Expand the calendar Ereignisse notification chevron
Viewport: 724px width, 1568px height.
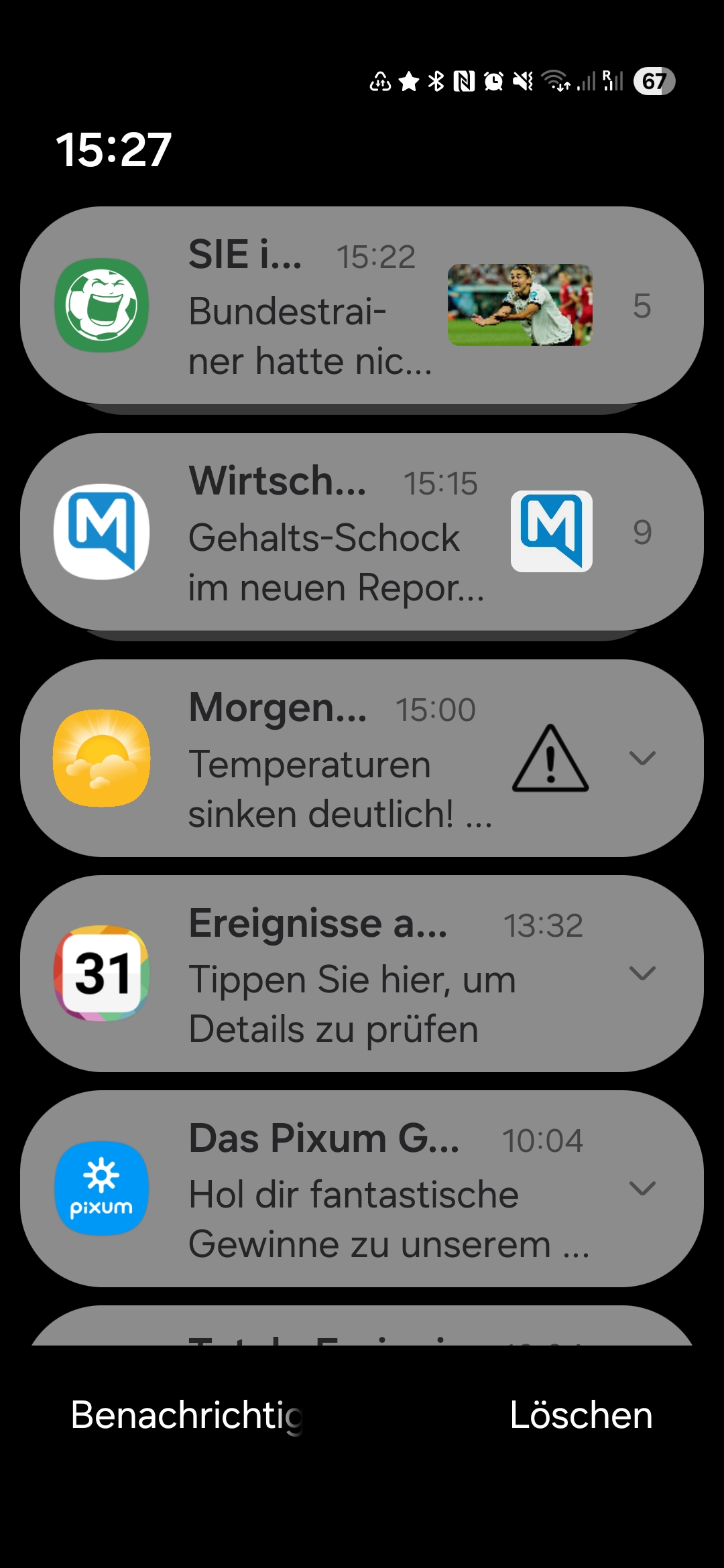642,973
